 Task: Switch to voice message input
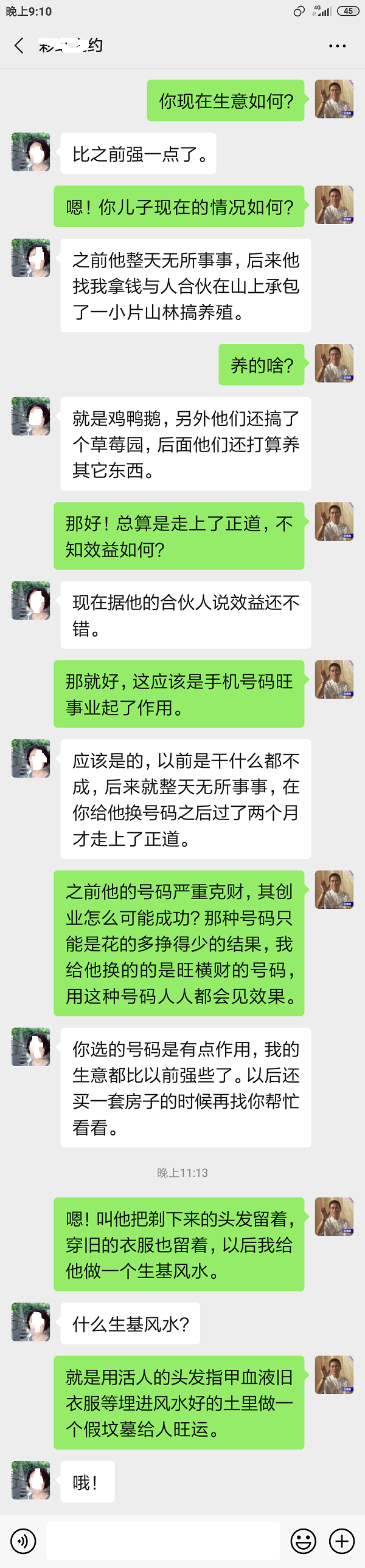point(23,1541)
